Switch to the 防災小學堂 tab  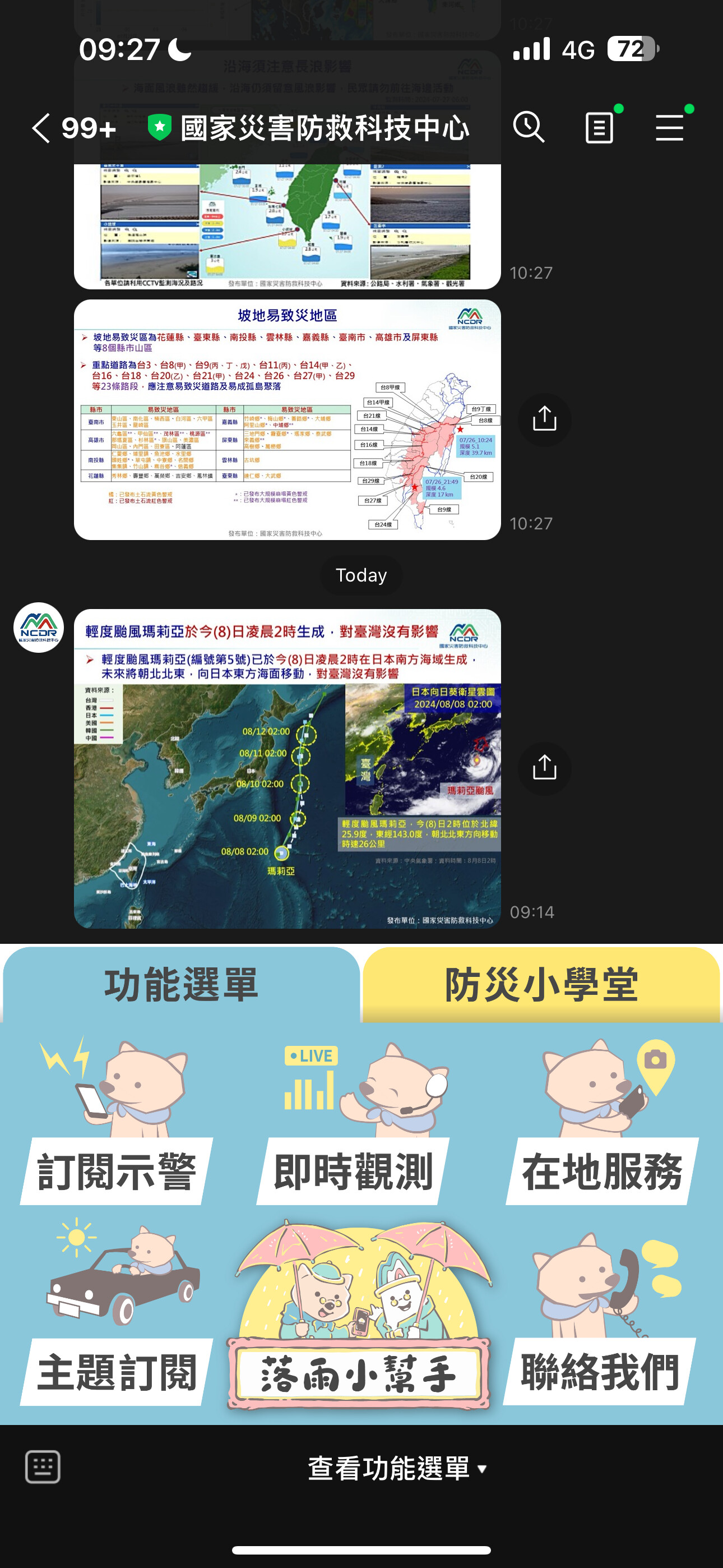click(x=541, y=984)
